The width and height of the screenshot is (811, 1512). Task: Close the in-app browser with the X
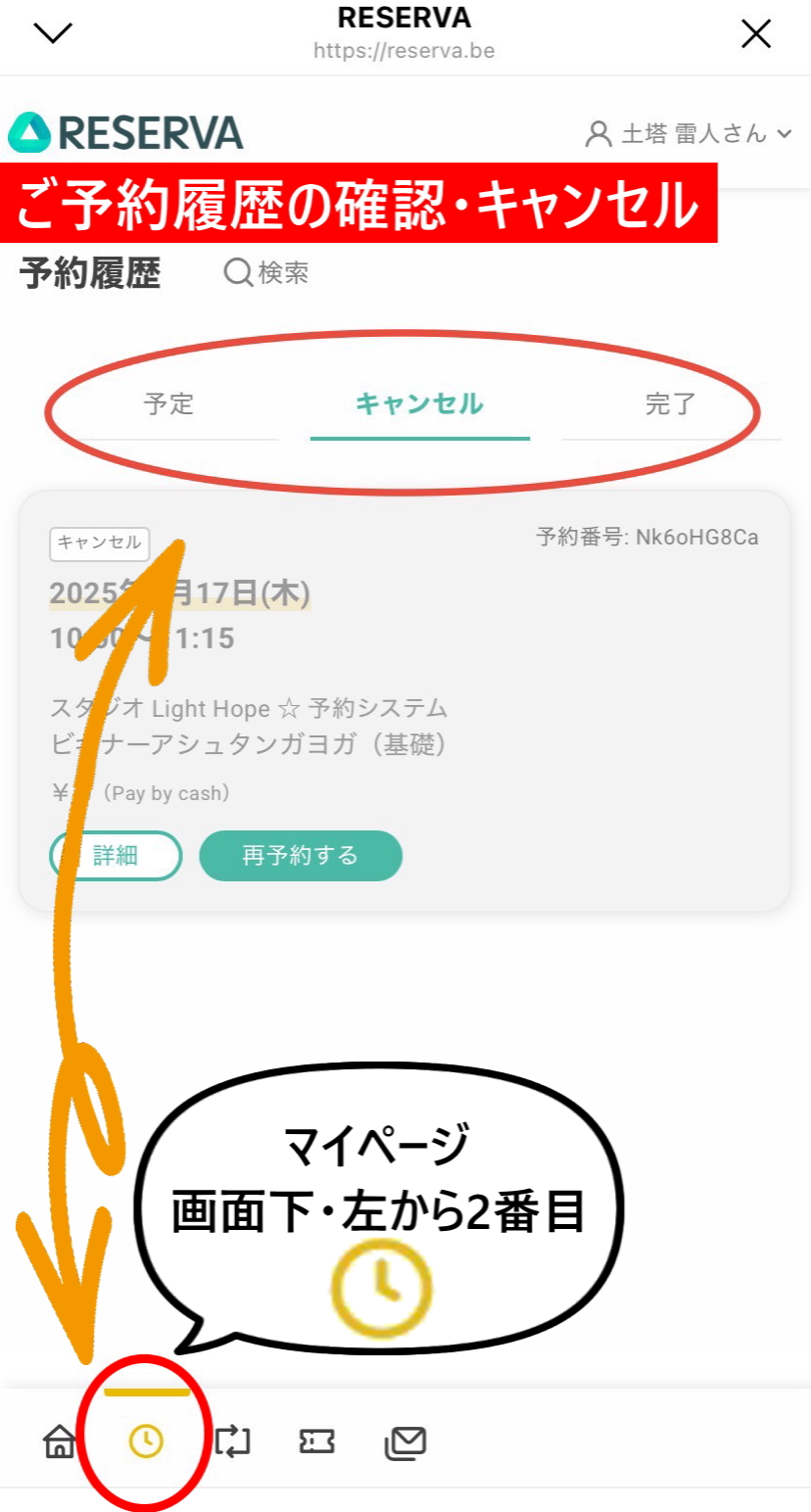(x=756, y=34)
